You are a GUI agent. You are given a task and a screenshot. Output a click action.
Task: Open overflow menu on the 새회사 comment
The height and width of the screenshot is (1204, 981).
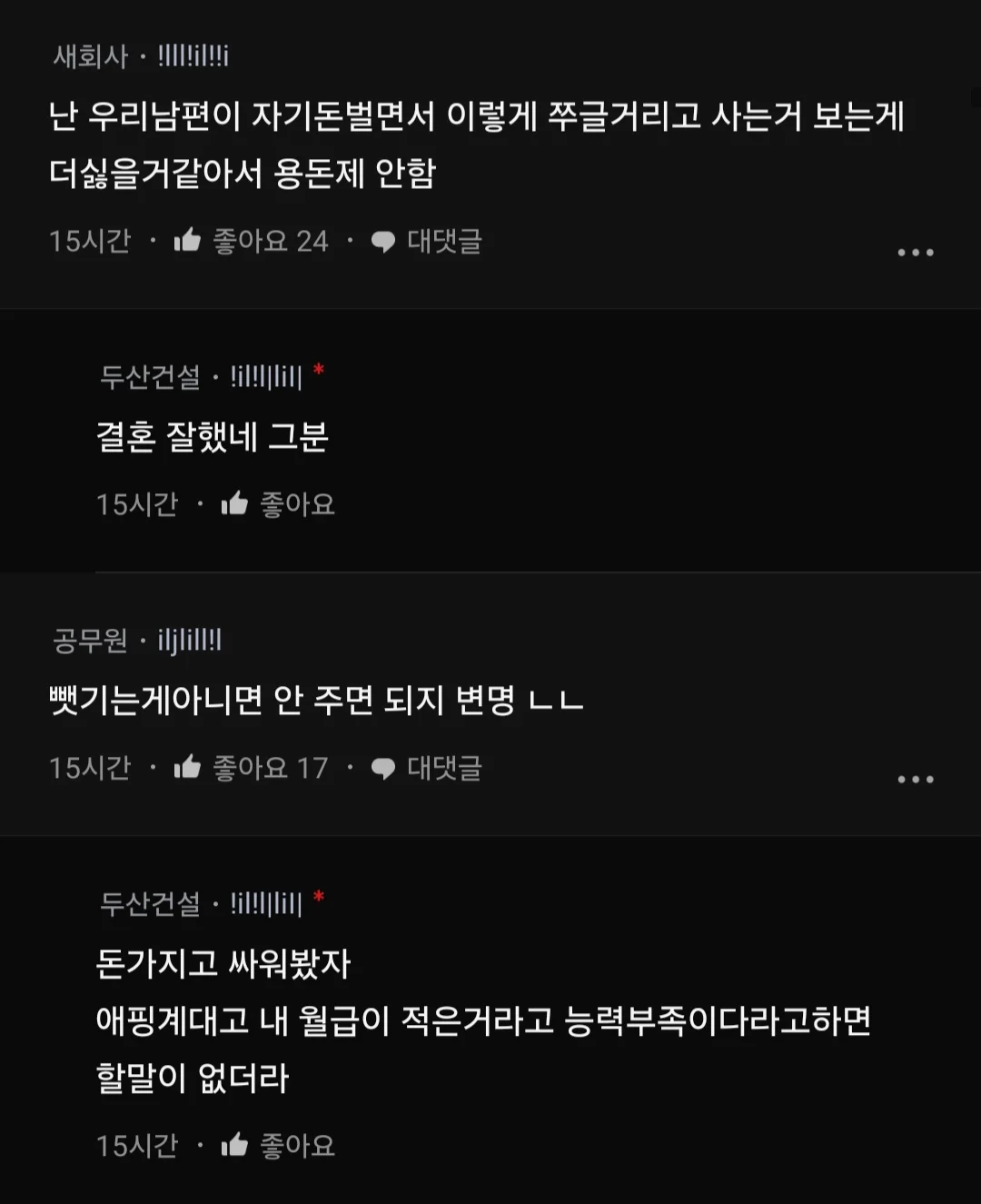(x=915, y=253)
